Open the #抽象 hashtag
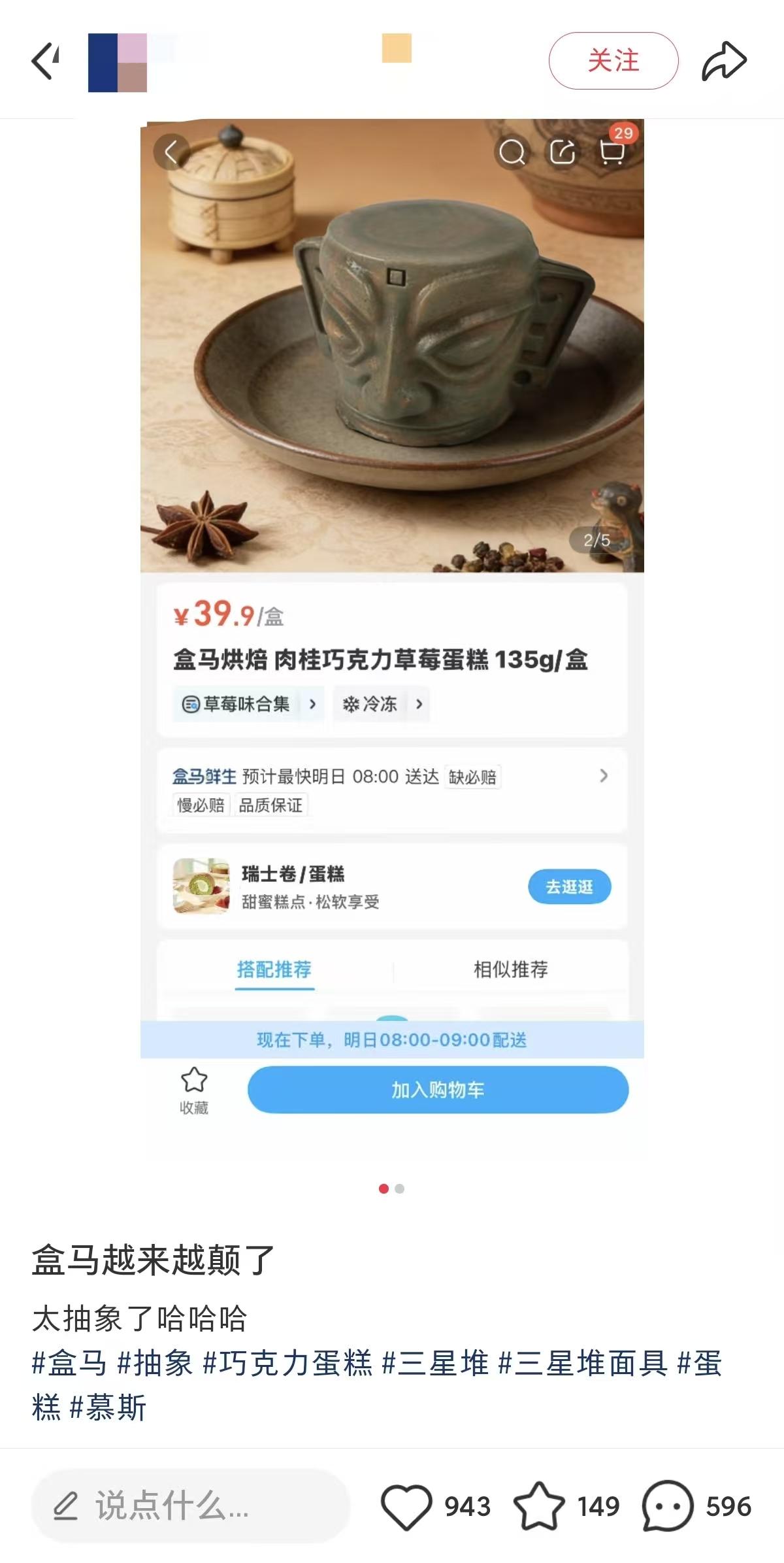784x1563 pixels. pos(155,1363)
